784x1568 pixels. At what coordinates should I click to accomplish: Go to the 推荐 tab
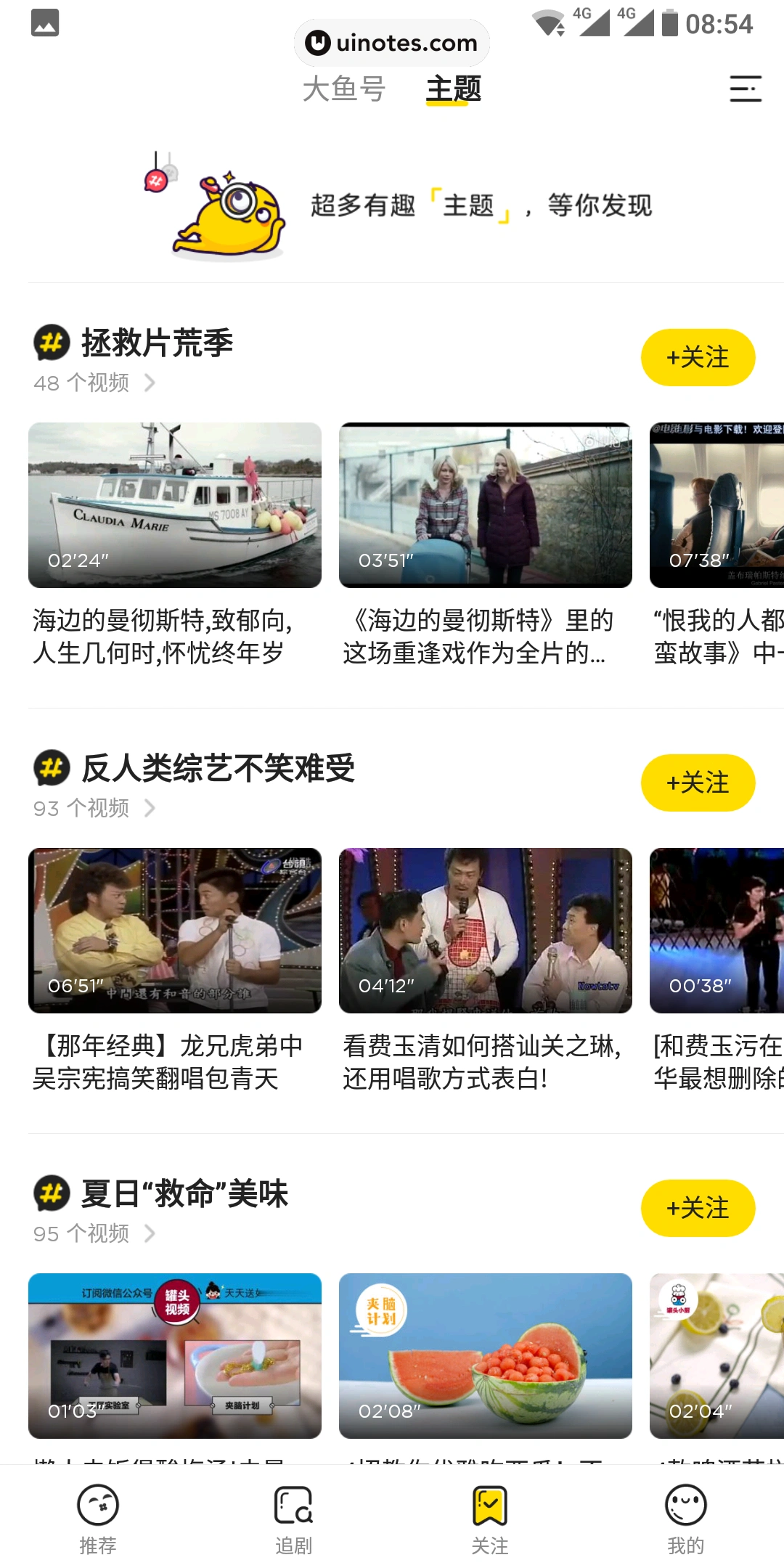tap(98, 1519)
